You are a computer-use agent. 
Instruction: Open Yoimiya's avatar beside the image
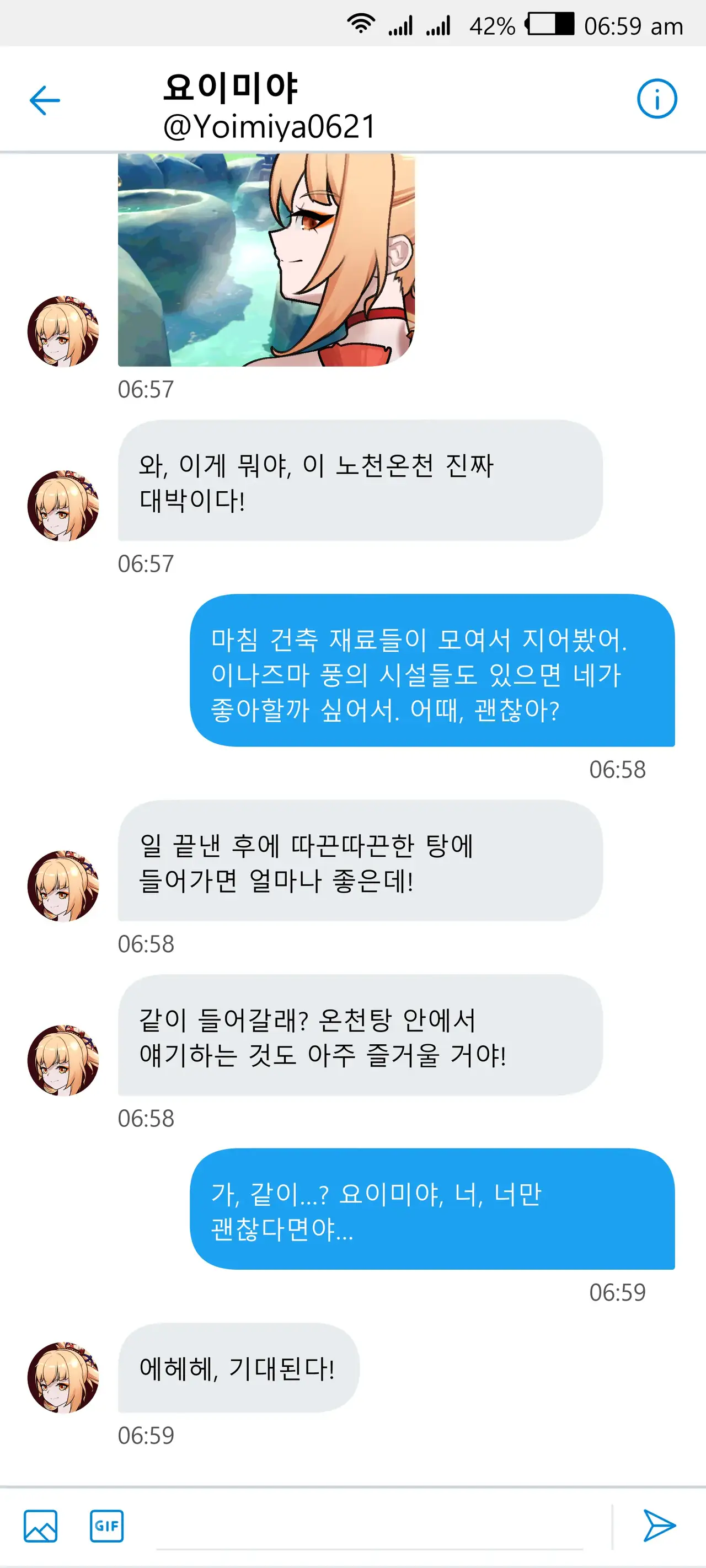63,332
